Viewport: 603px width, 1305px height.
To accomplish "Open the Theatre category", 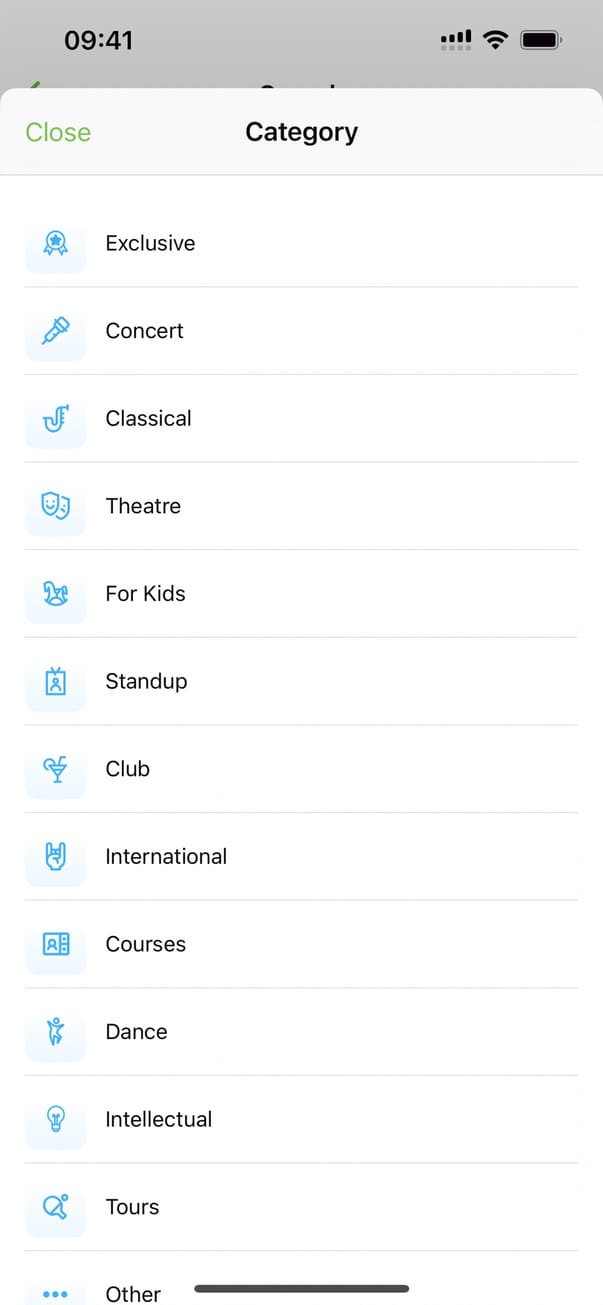I will coord(143,506).
